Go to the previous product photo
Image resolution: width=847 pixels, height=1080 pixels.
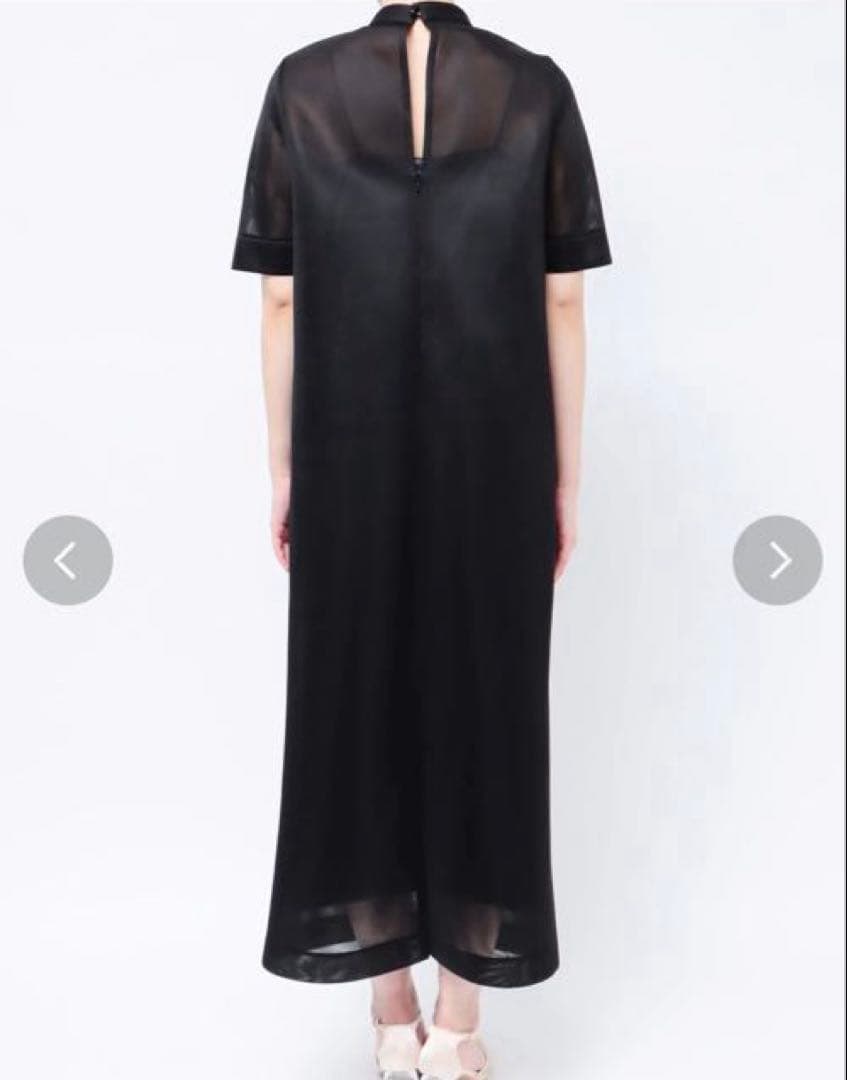tap(67, 560)
